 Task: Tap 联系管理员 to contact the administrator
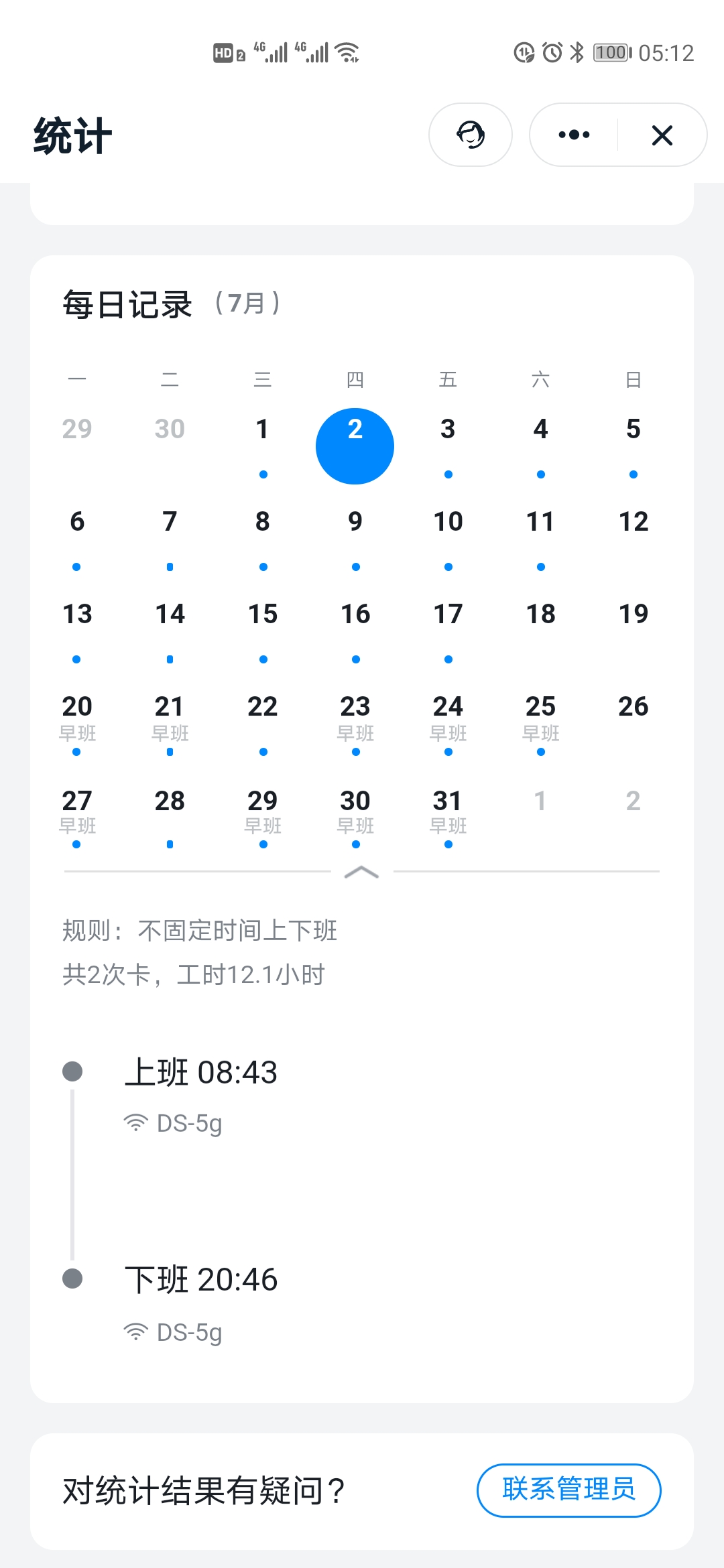coord(568,1490)
